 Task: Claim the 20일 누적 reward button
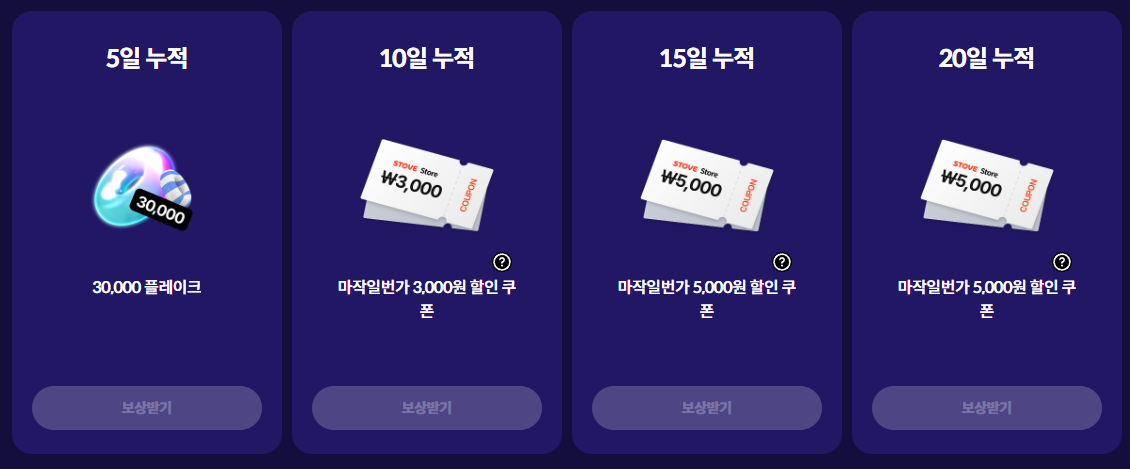(987, 408)
